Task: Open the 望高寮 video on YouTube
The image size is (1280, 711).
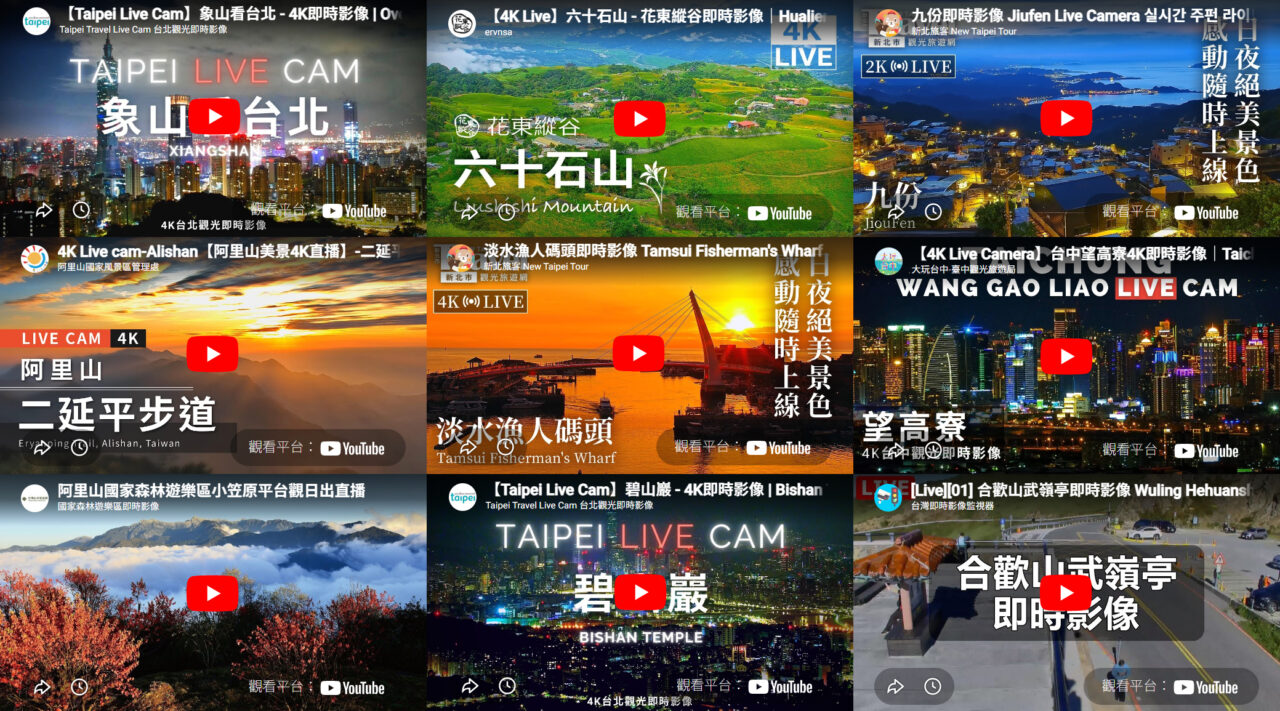Action: point(1205,450)
